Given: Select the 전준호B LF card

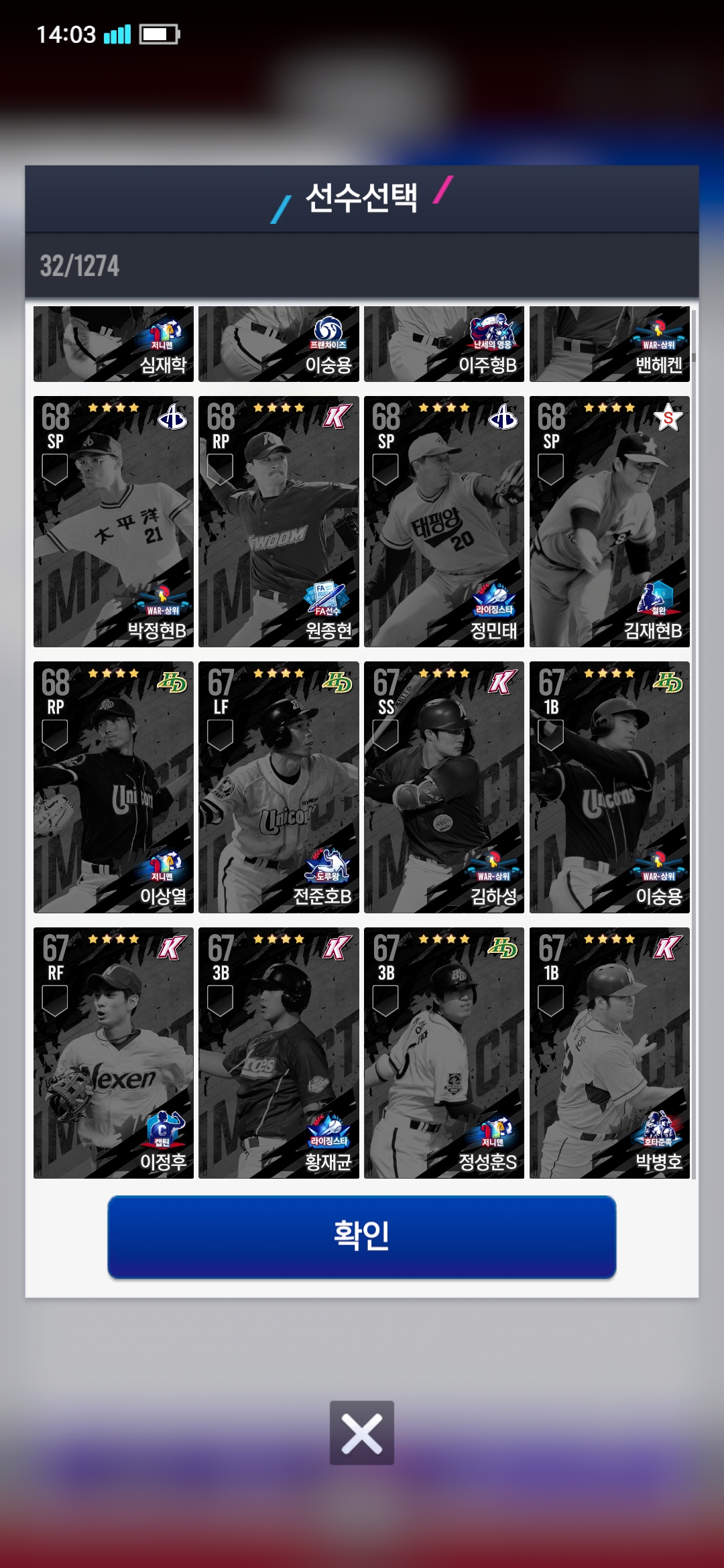Looking at the screenshot, I should click(x=278, y=787).
